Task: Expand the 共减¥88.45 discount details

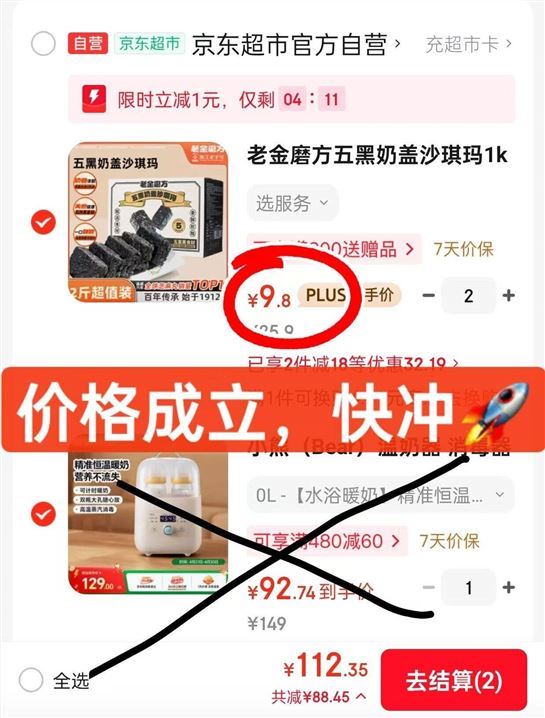Action: click(x=319, y=697)
